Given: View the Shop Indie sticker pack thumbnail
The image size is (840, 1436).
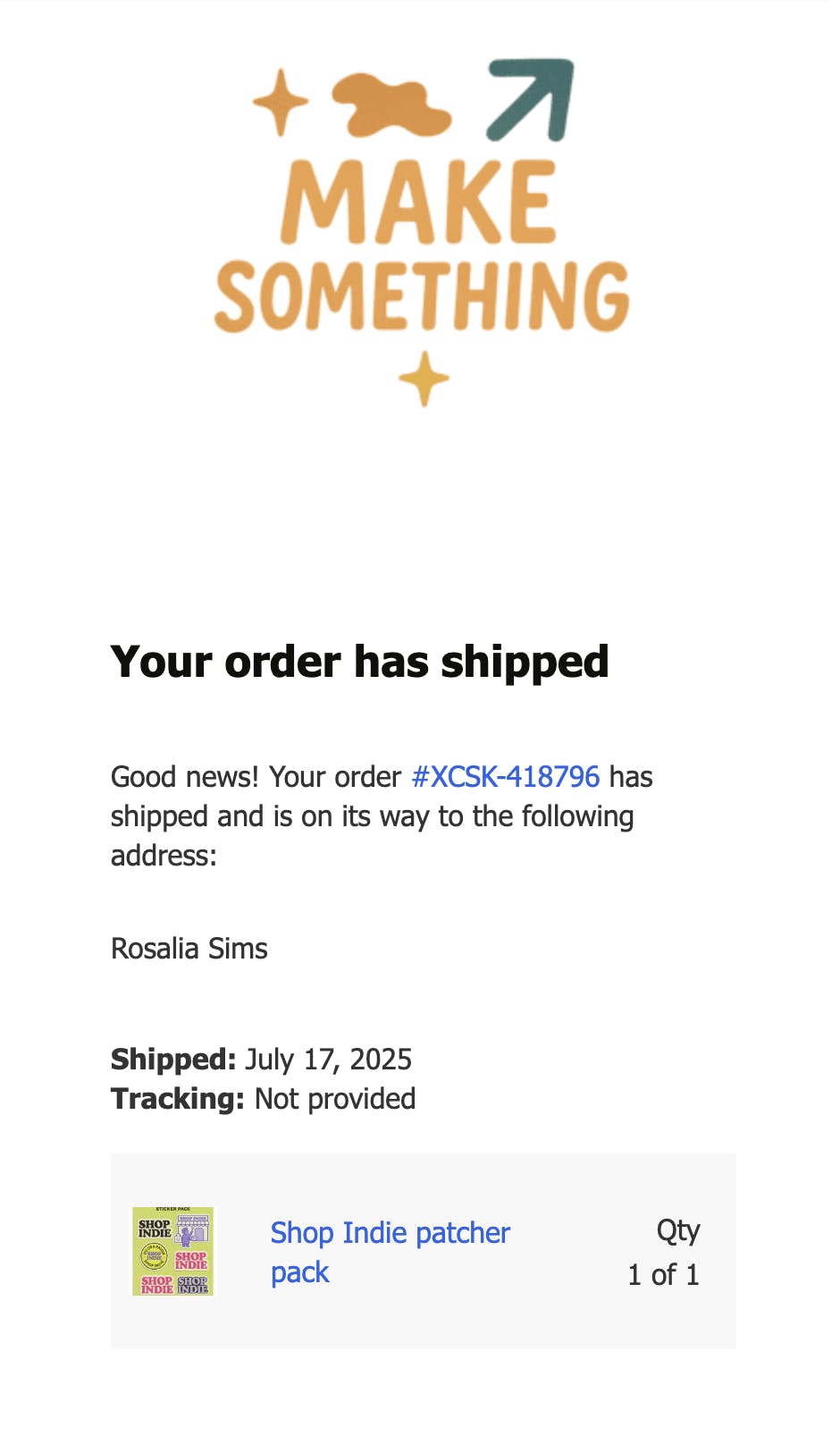Looking at the screenshot, I should [x=173, y=1251].
